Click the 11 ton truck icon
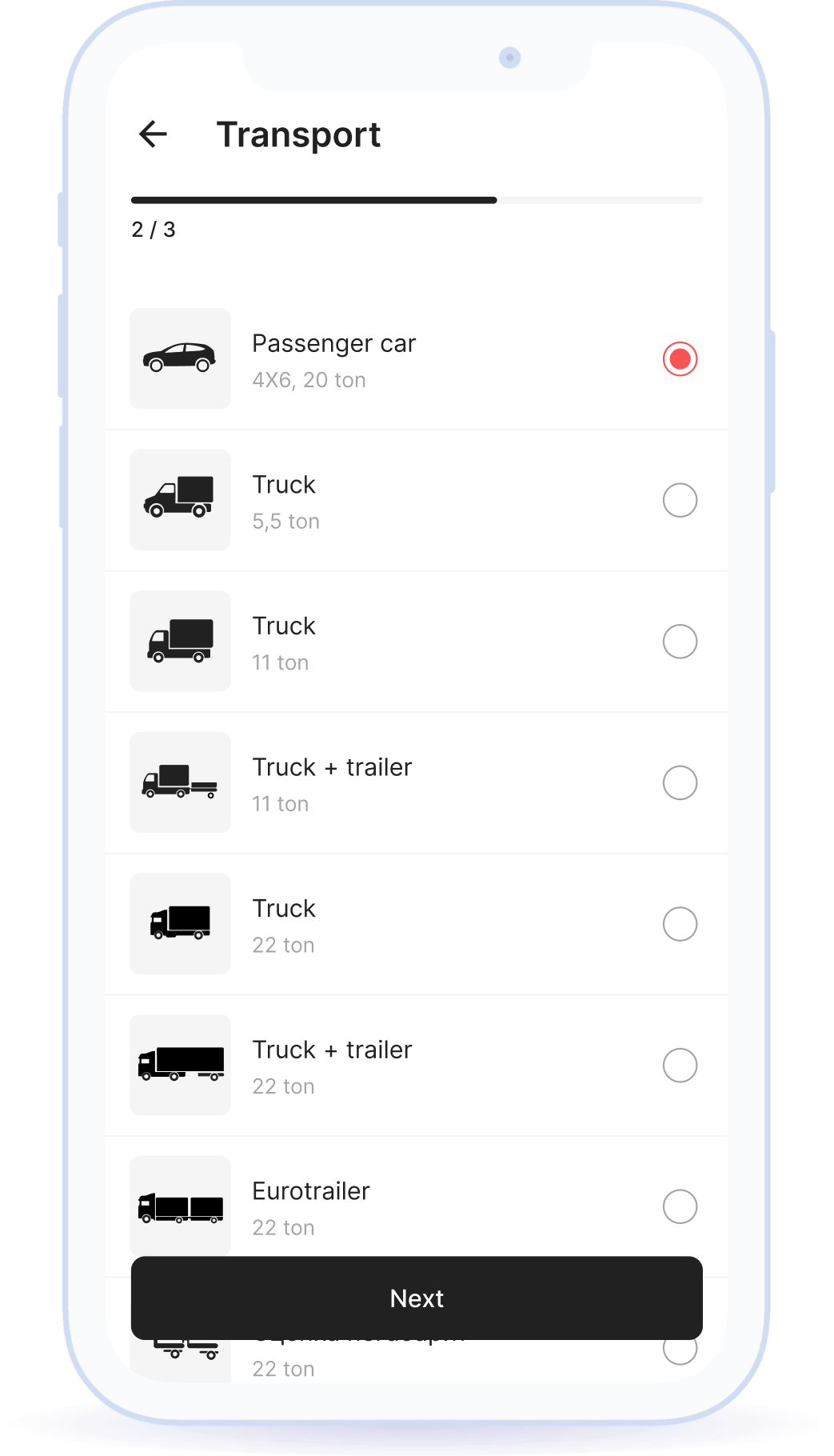The image size is (834, 1456). (x=180, y=641)
